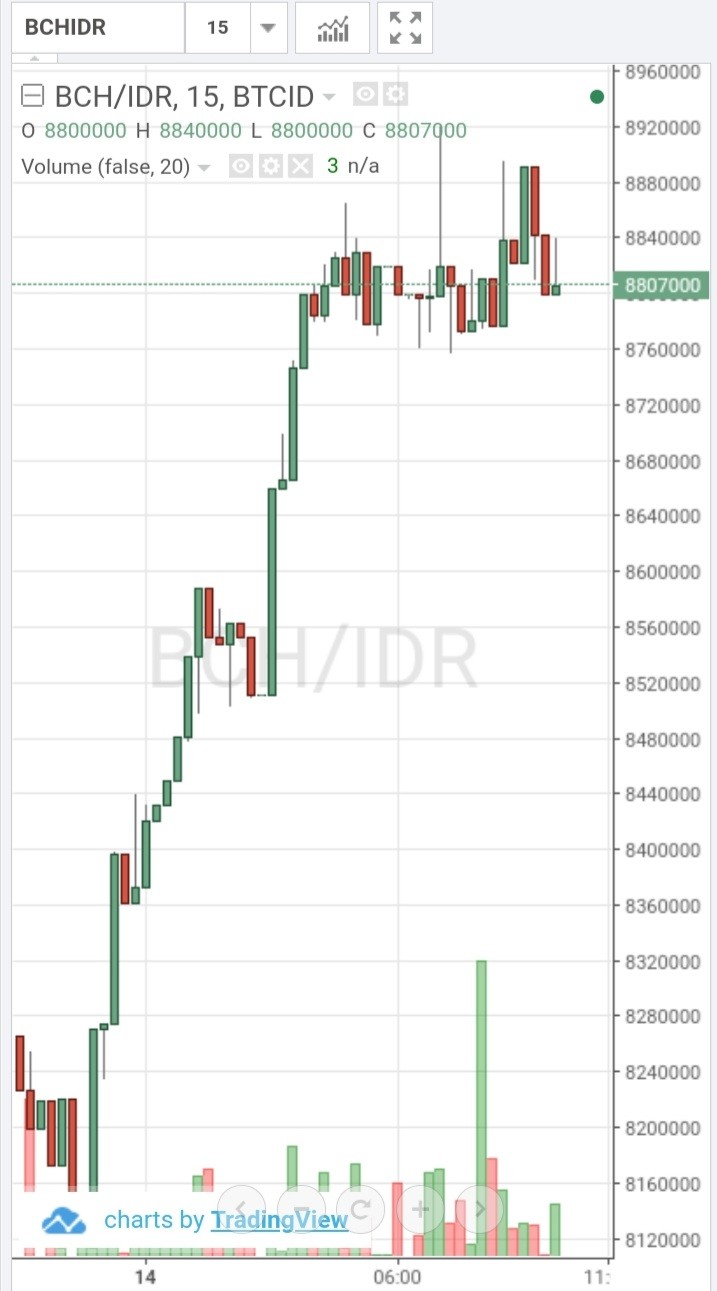The width and height of the screenshot is (717, 1291).
Task: Collapse the chart legend box
Action: tap(33, 96)
